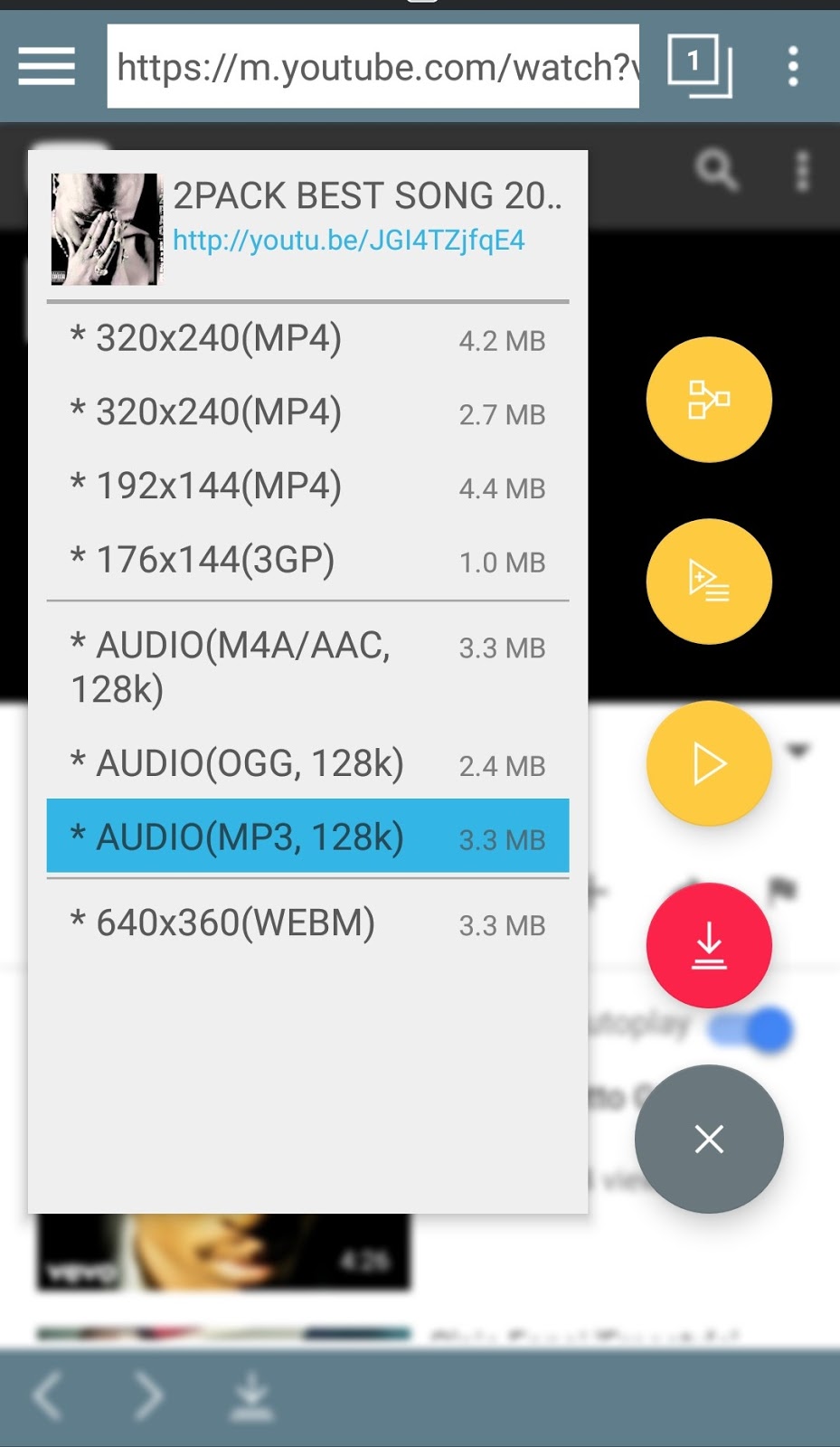This screenshot has width=840, height=1447.
Task: Select AUDIO(MP3, 128k) format
Action: point(307,837)
